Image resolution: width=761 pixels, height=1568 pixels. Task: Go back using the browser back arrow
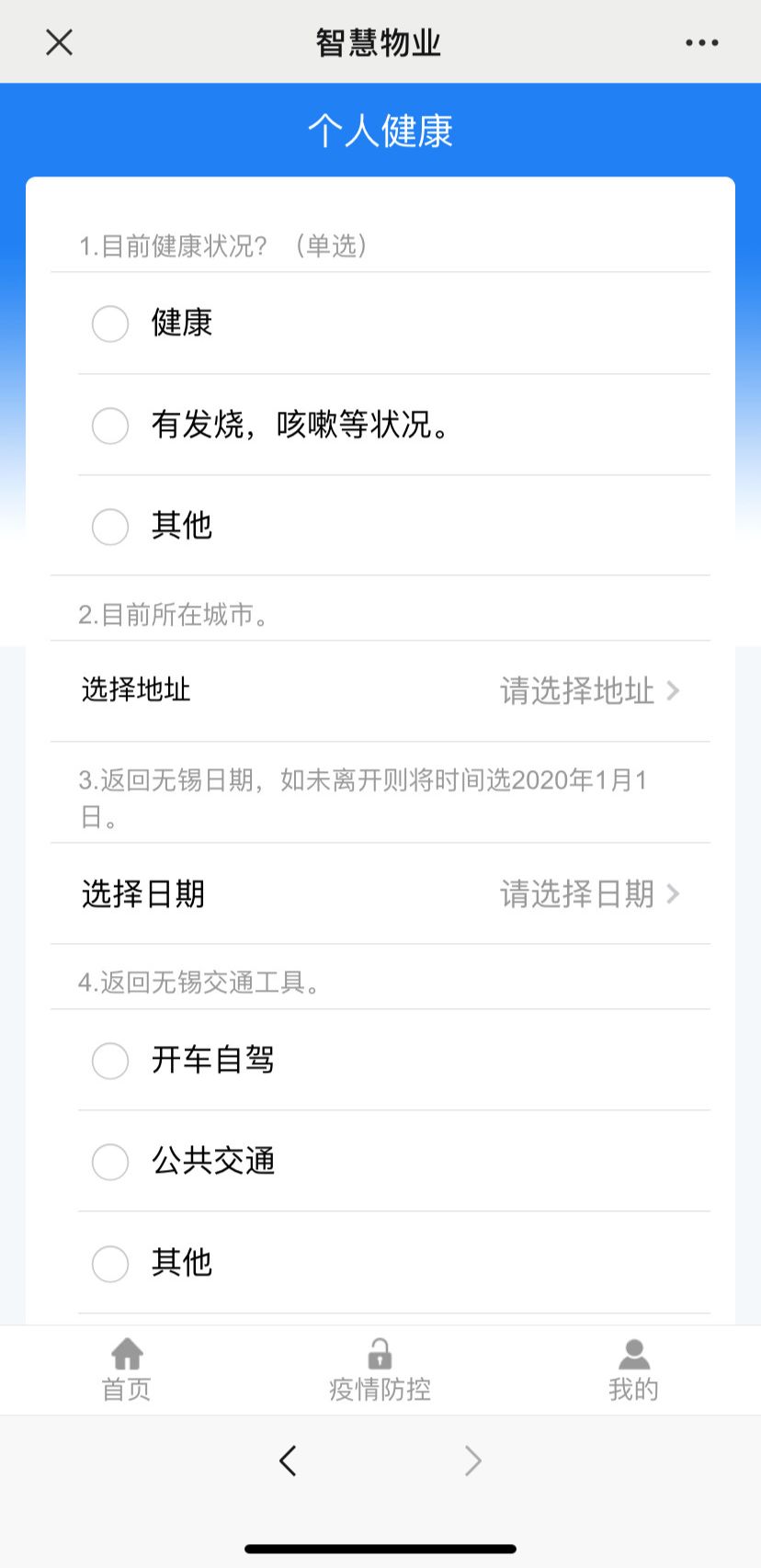[288, 1460]
